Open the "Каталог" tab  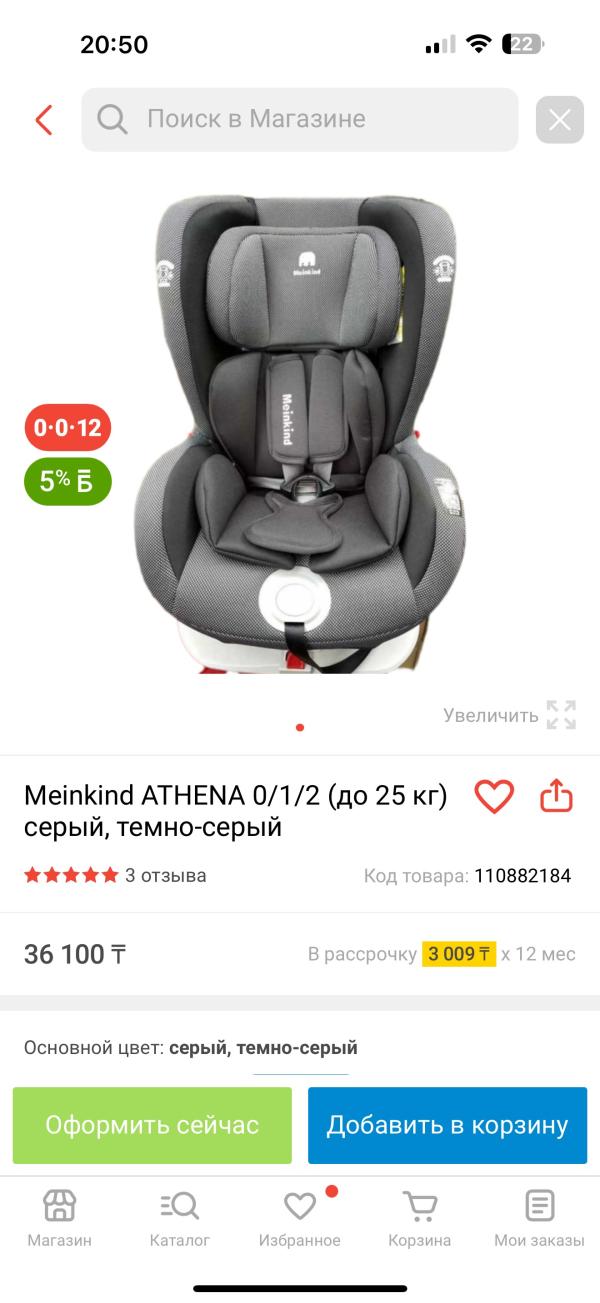[180, 1219]
